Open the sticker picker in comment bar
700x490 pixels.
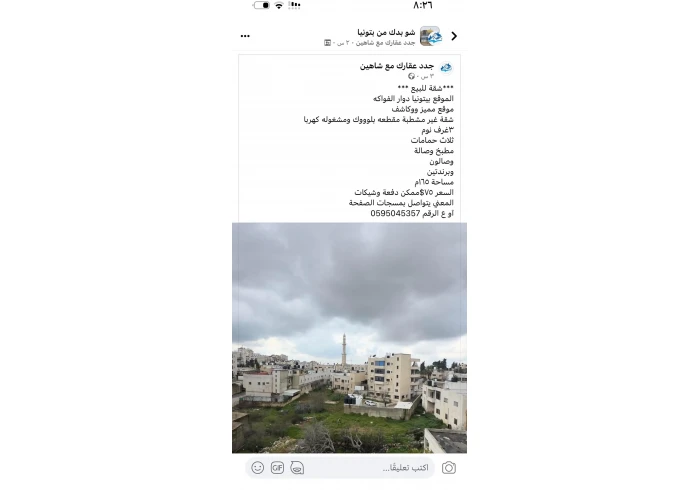pyautogui.click(x=297, y=467)
